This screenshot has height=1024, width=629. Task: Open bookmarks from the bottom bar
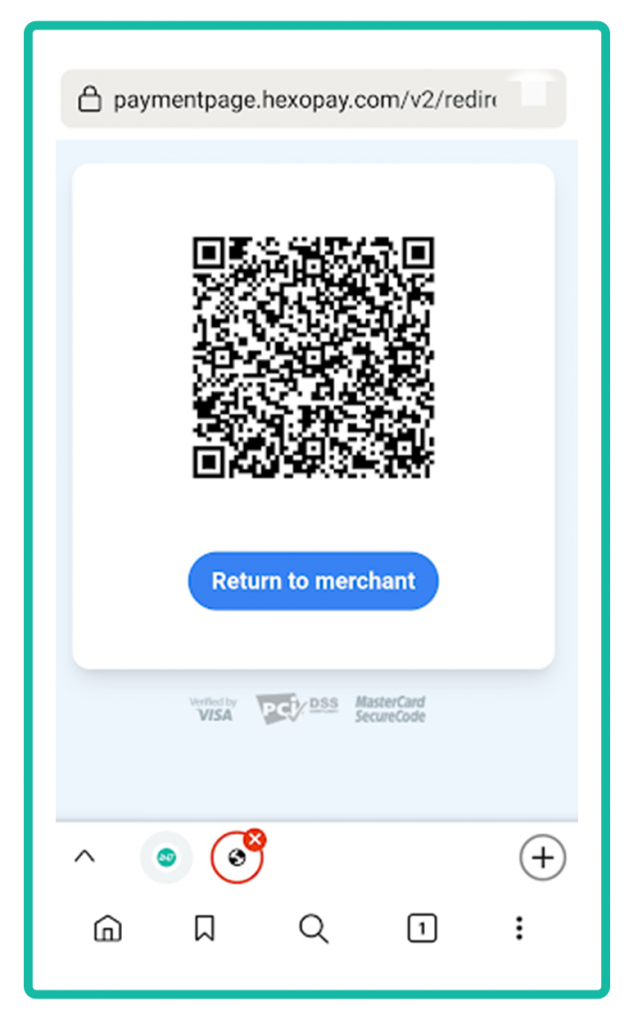coord(204,928)
